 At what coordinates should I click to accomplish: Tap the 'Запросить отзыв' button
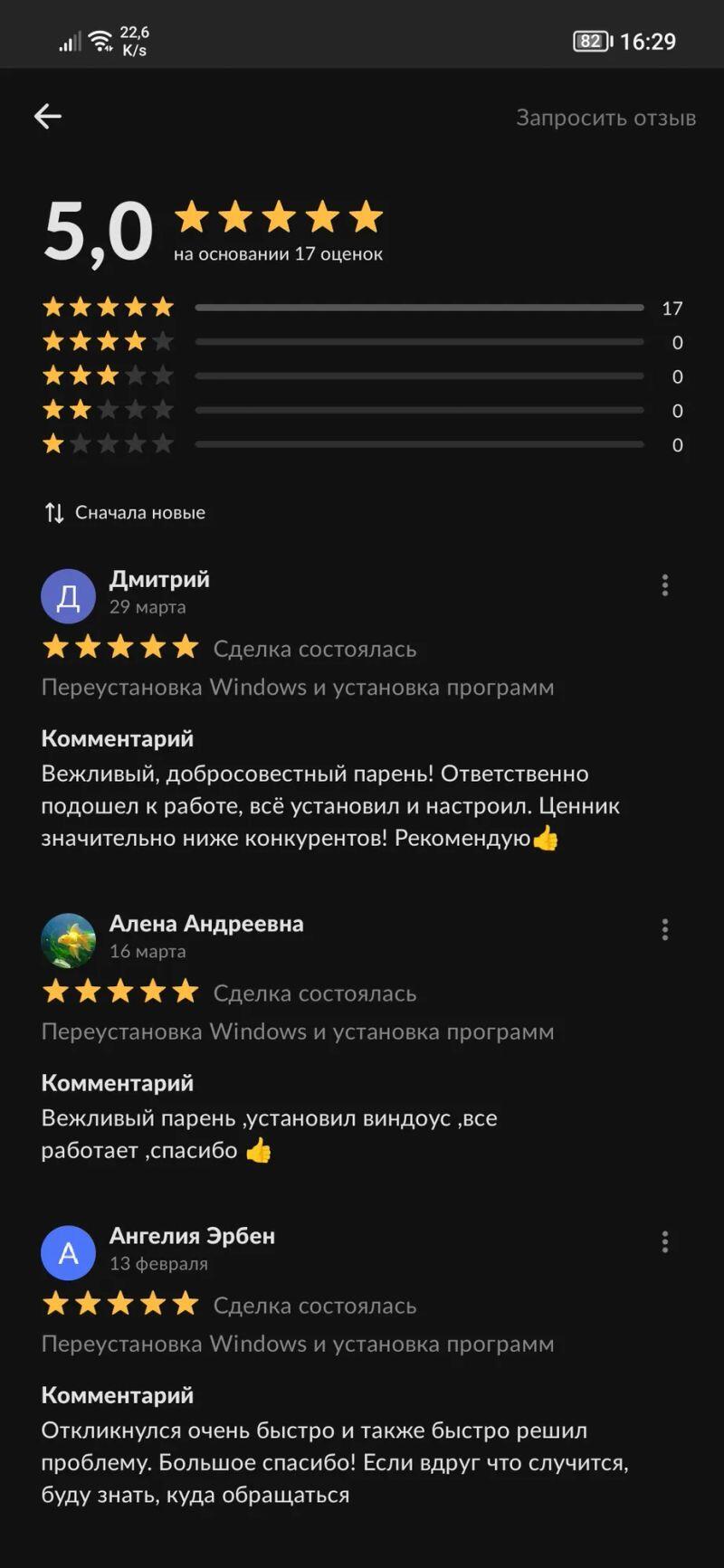click(605, 118)
